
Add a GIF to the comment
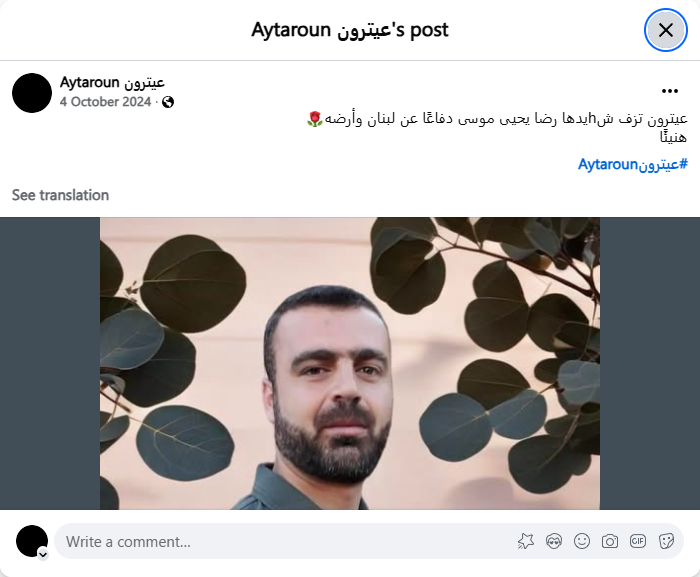638,542
